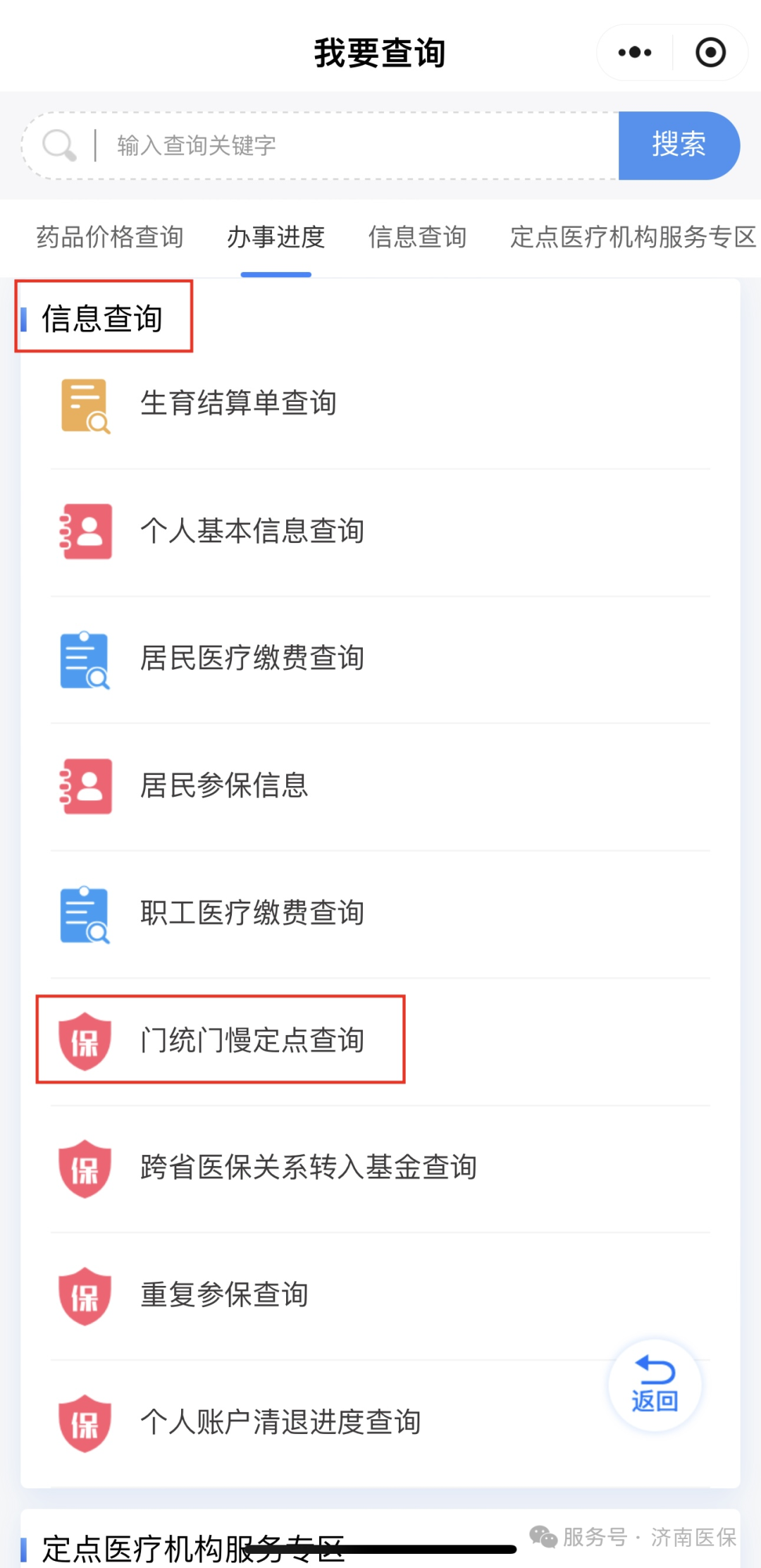Check 重复参保查询
The height and width of the screenshot is (1568, 761).
coord(224,1295)
